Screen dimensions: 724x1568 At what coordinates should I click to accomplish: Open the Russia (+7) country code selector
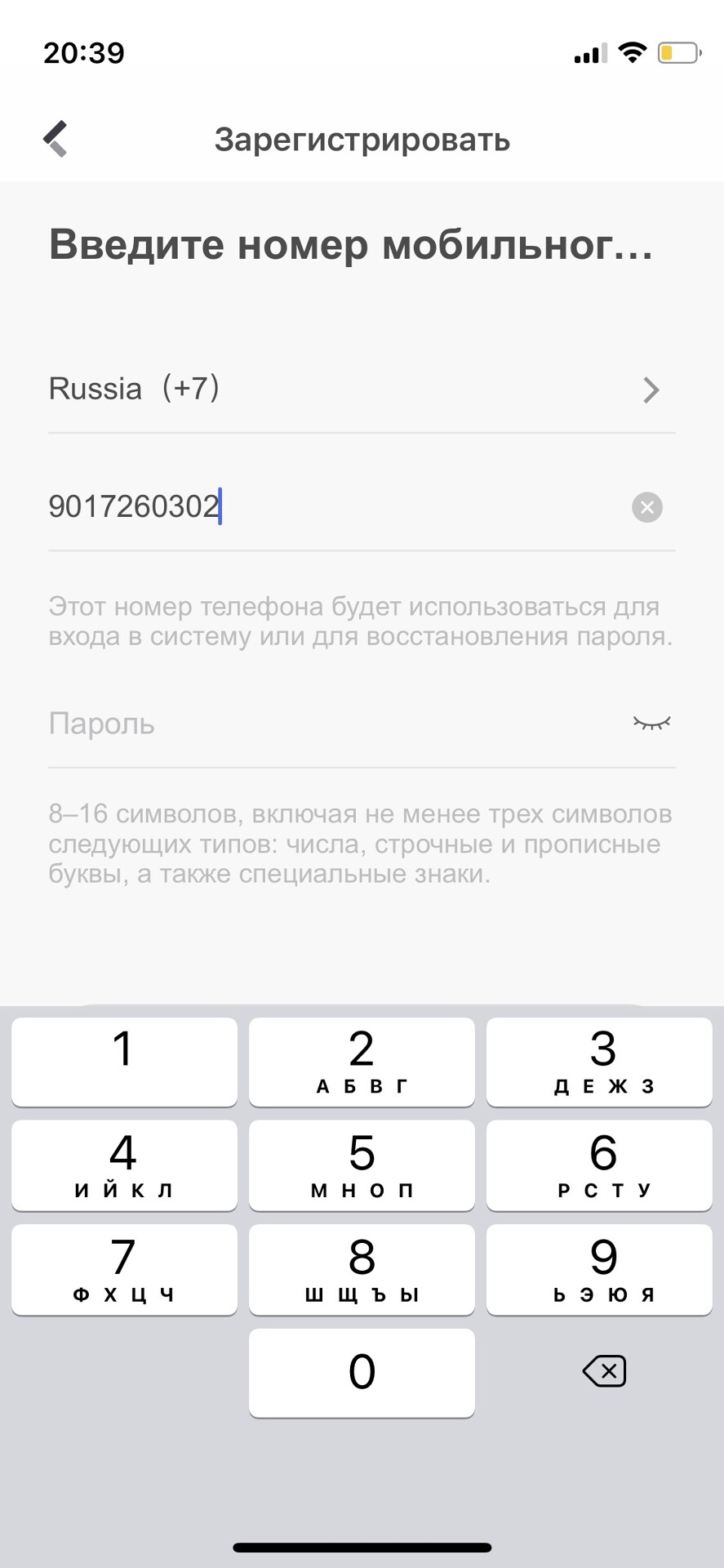[362, 389]
